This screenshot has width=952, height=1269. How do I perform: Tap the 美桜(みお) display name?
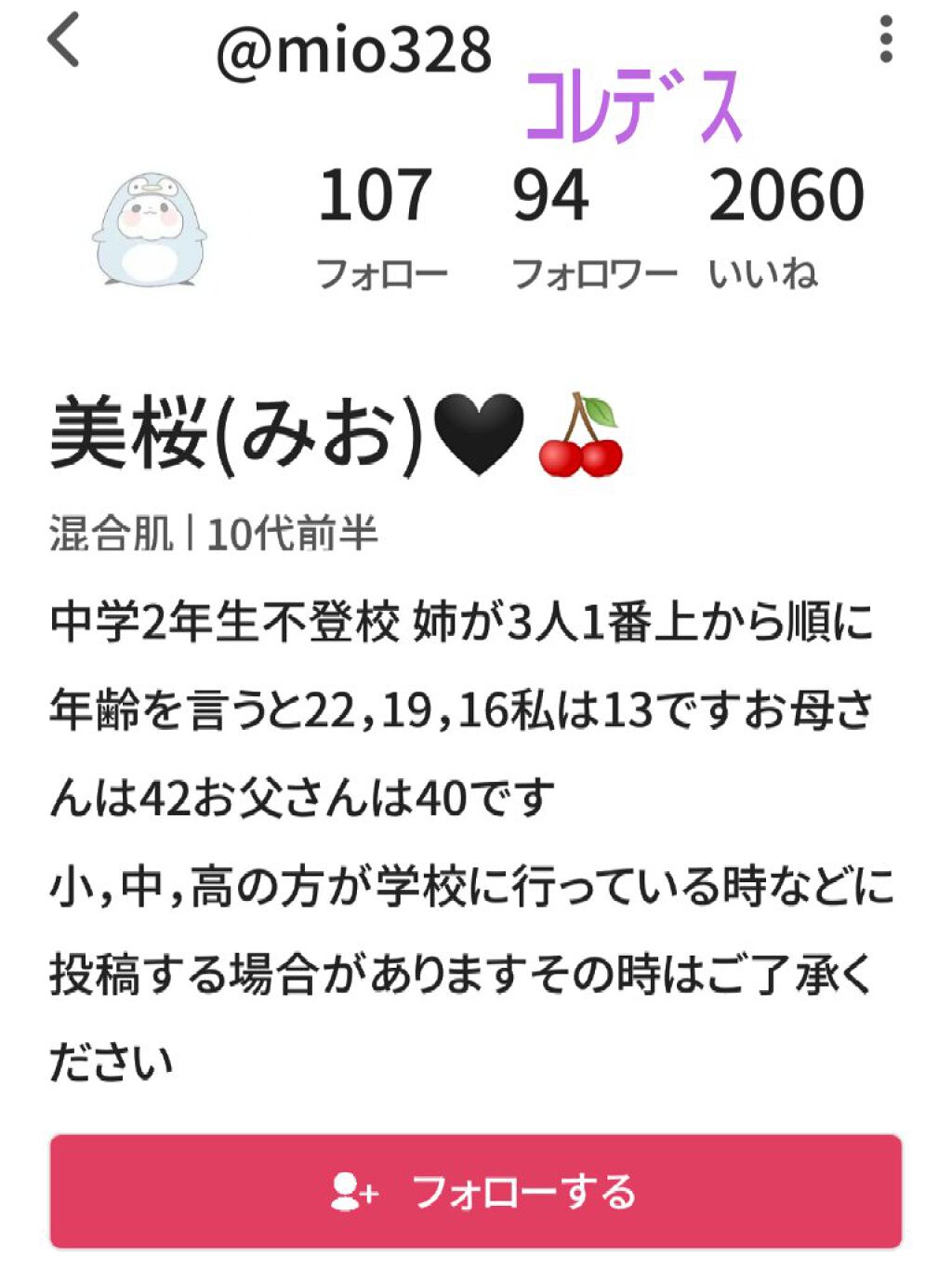[232, 432]
